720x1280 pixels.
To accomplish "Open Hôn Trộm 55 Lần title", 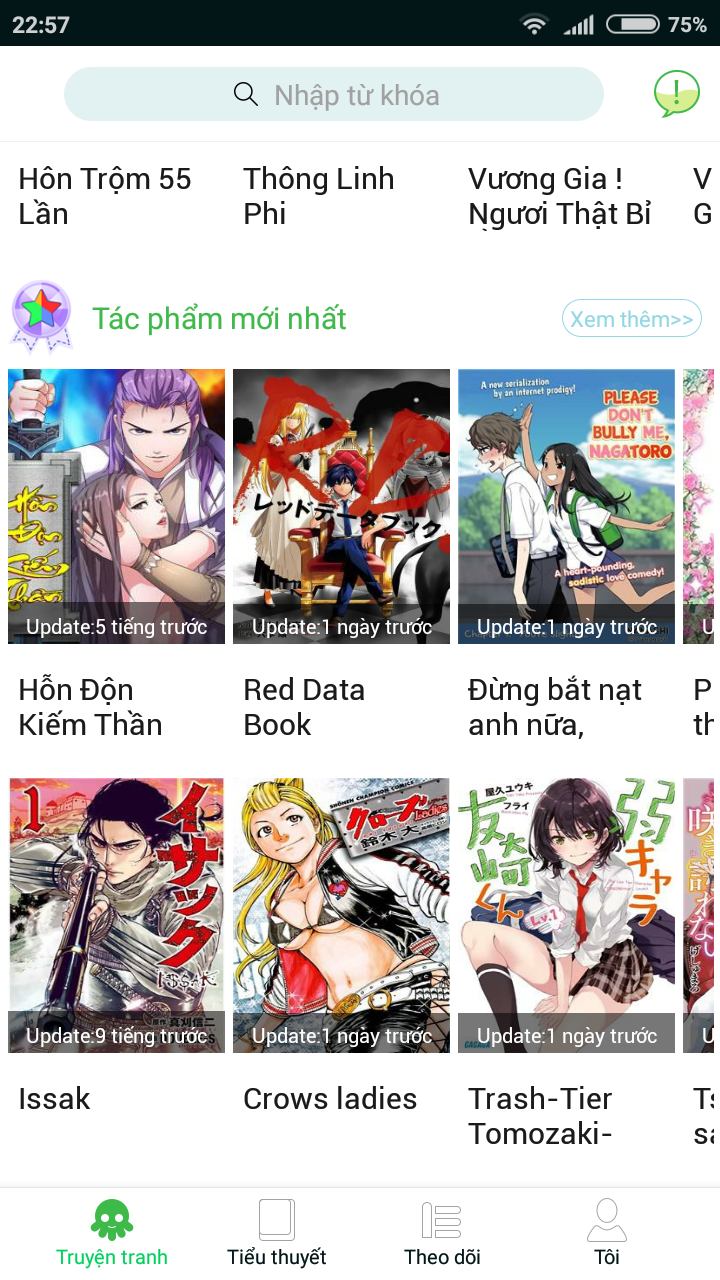I will pyautogui.click(x=105, y=196).
